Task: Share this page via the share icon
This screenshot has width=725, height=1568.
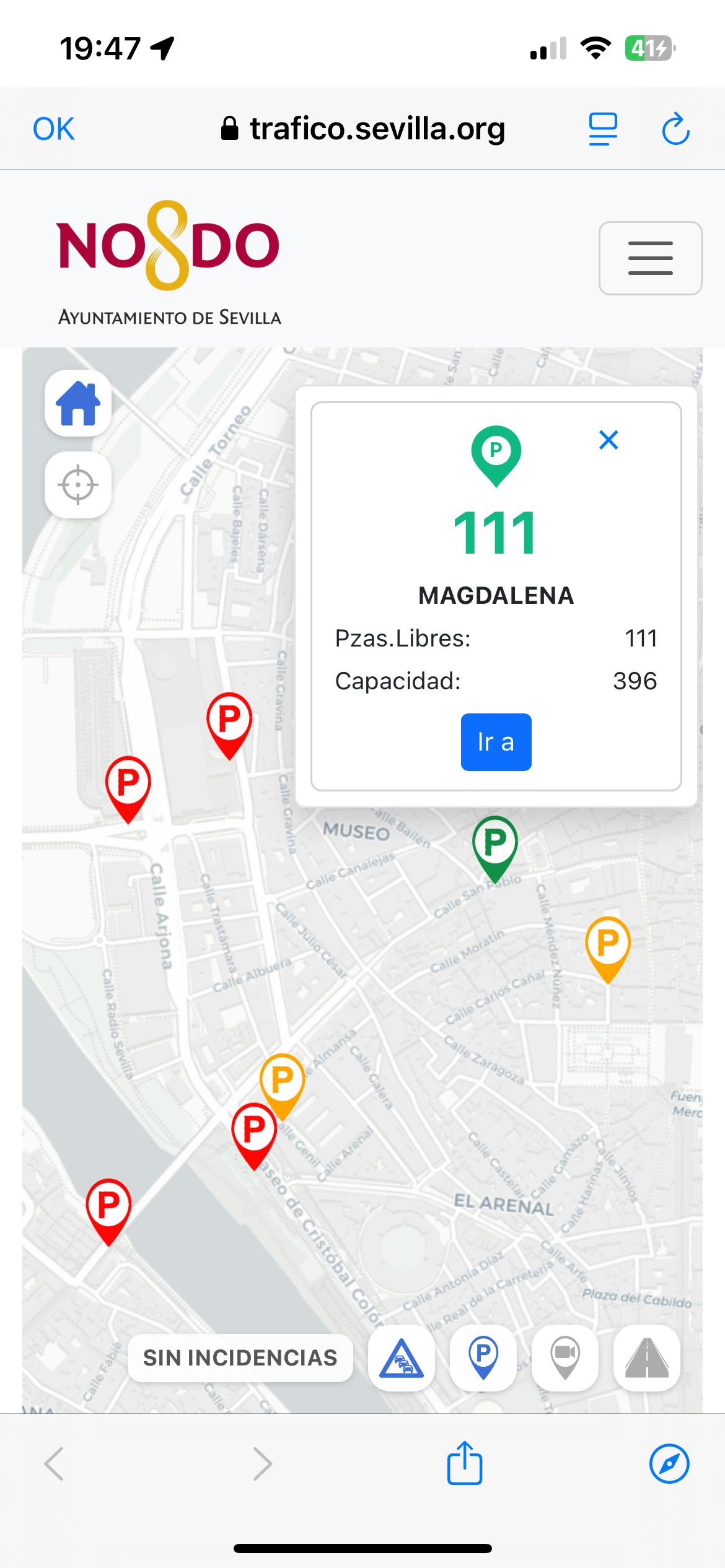Action: coord(465,1463)
